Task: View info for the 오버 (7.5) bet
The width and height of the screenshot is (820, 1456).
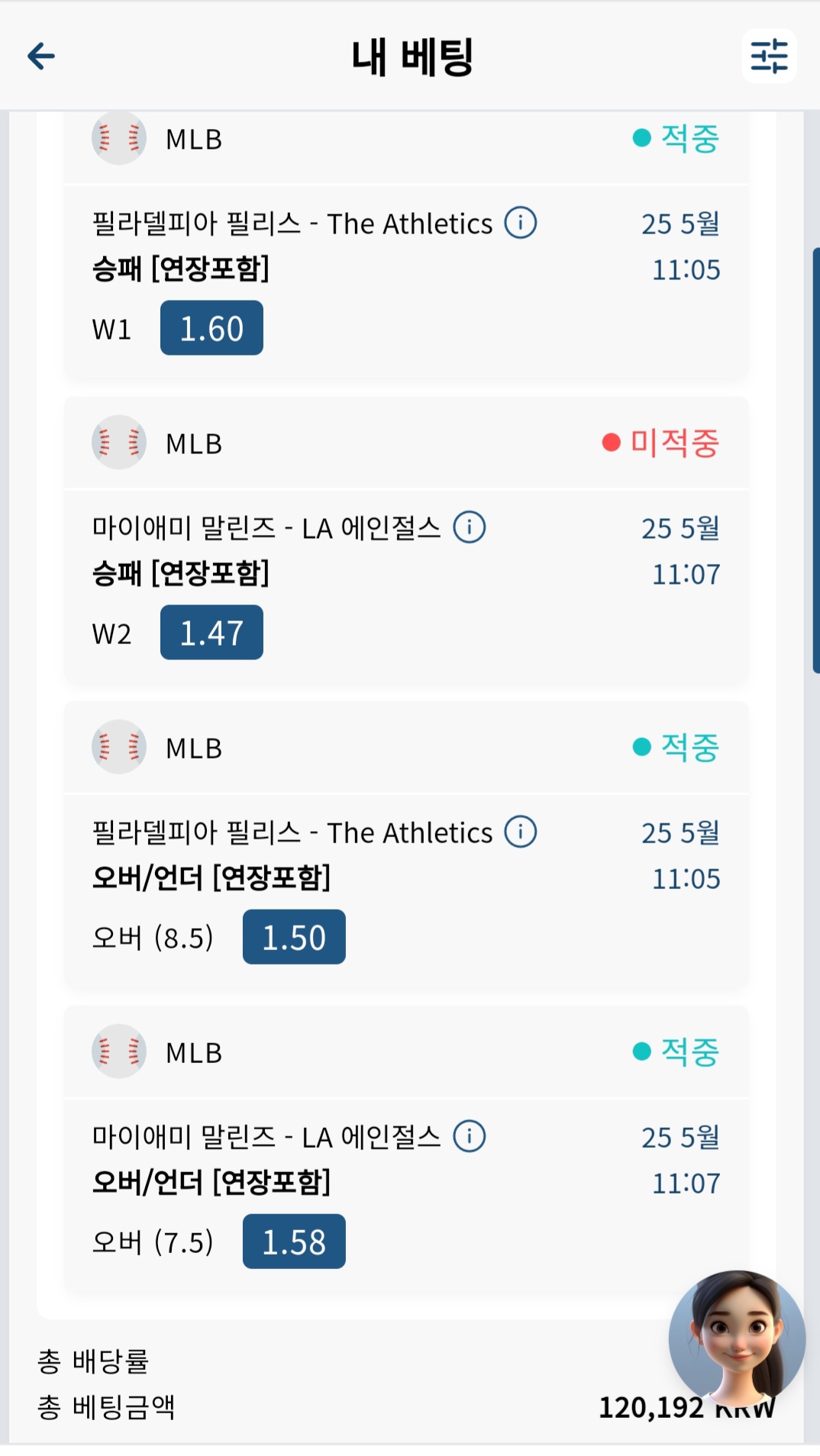Action: [x=470, y=1136]
